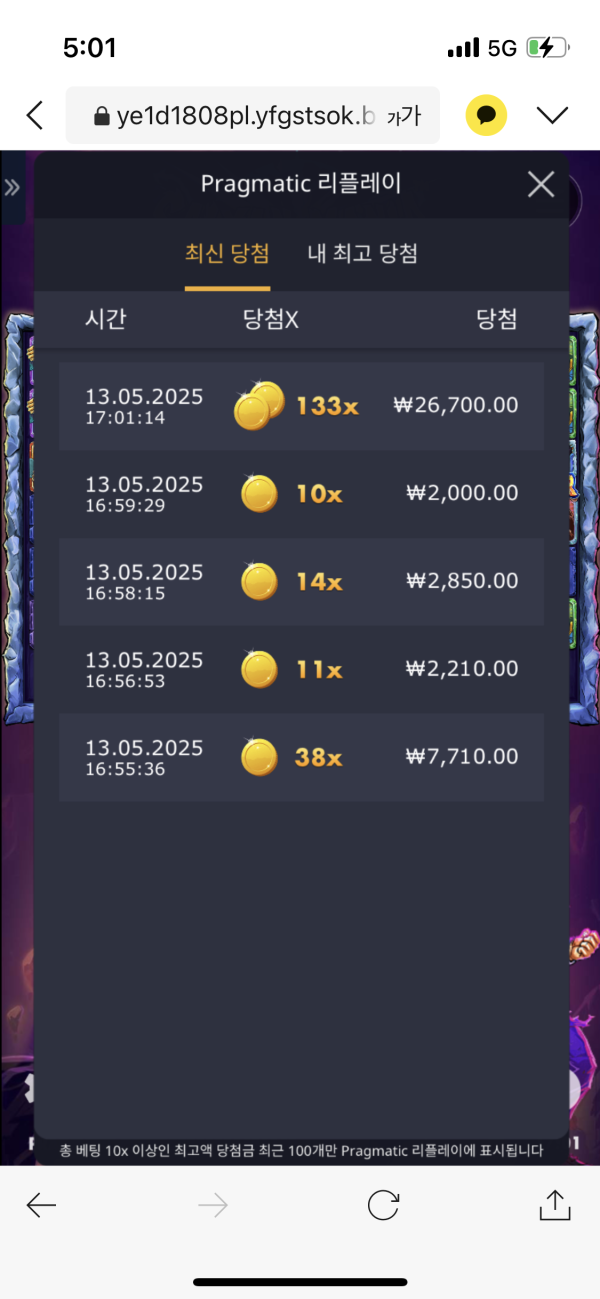The image size is (600, 1299).
Task: Open the 14x win replay at 16:58:15
Action: click(x=301, y=582)
